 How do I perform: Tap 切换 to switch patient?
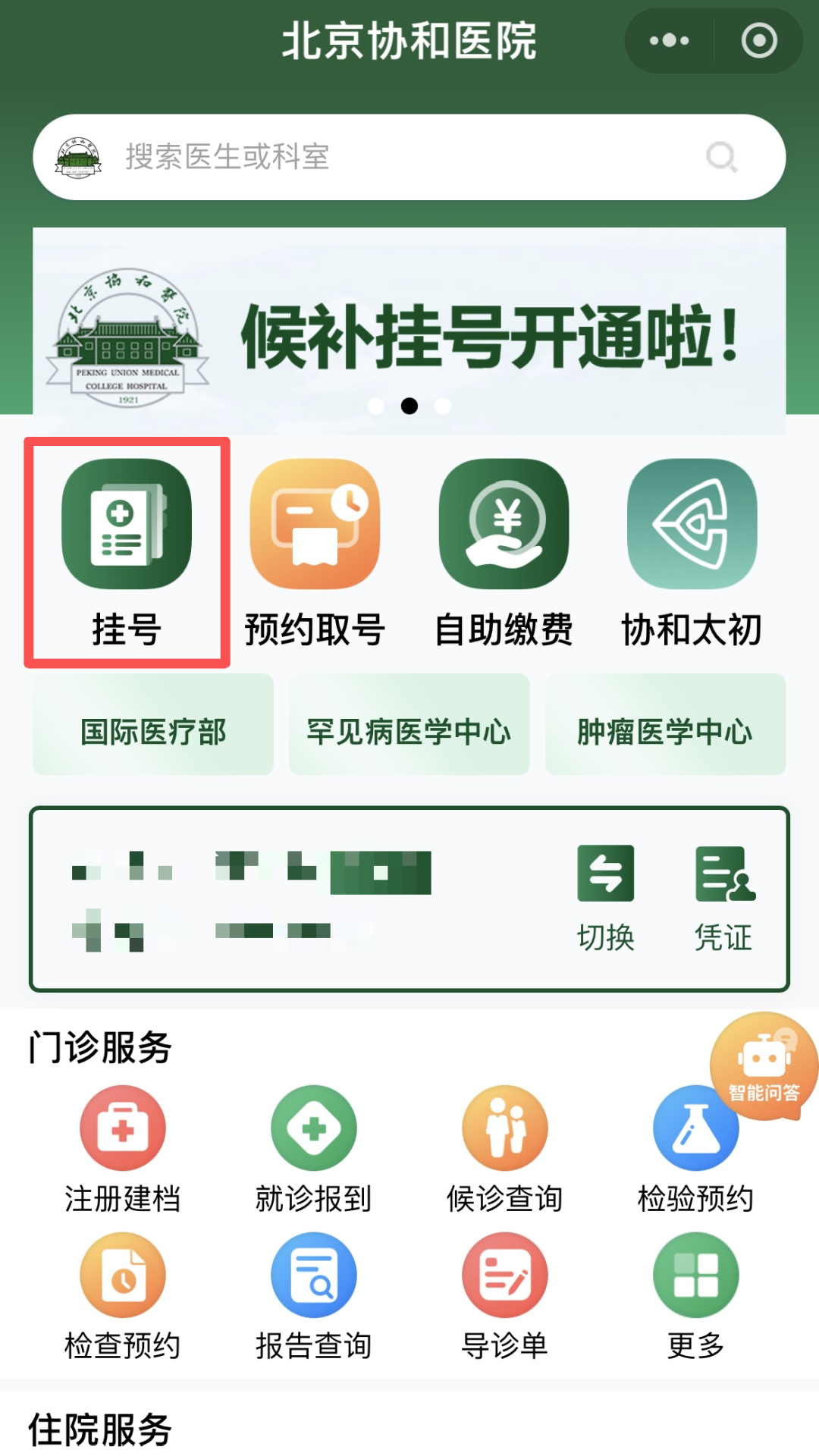605,899
